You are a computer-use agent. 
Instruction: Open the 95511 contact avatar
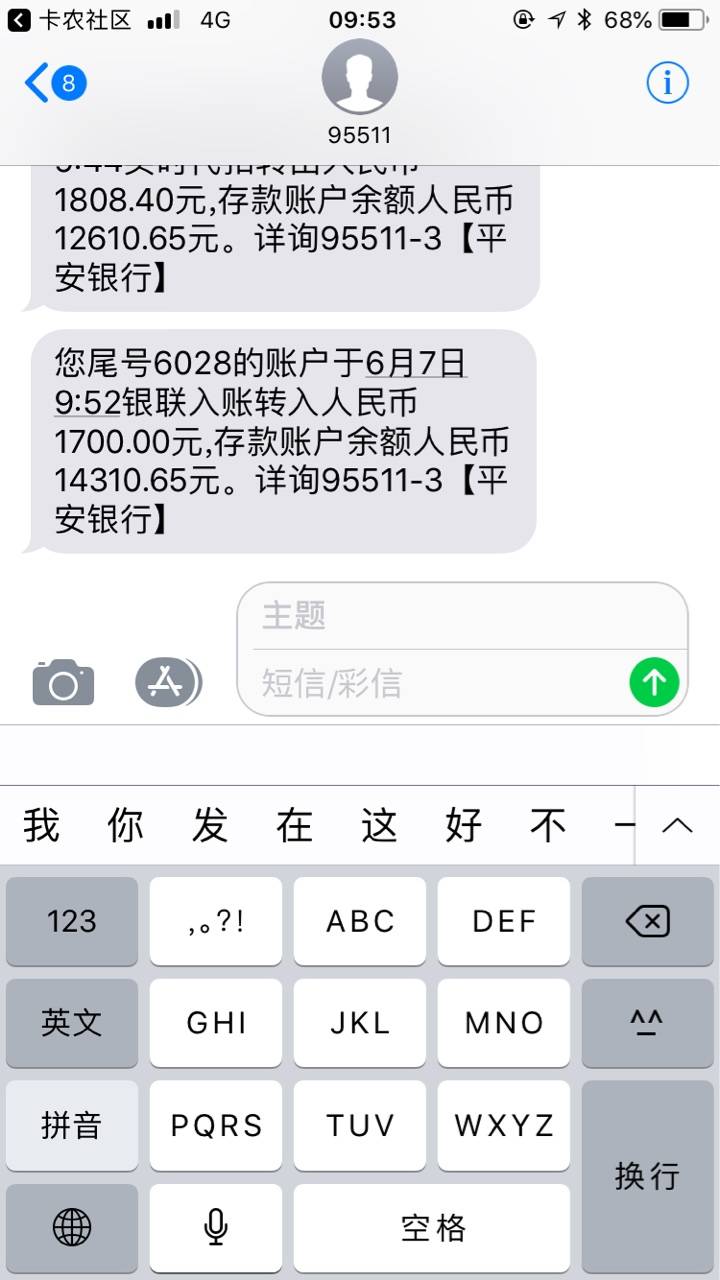tap(360, 78)
